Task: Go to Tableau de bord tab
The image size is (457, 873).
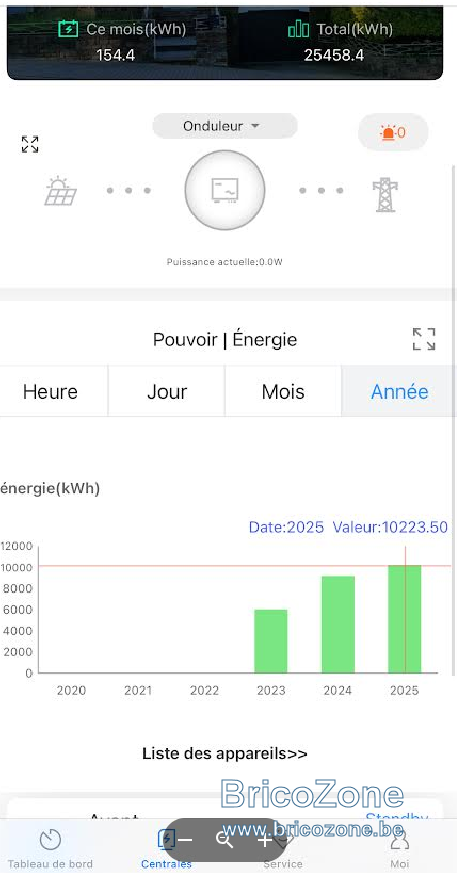Action: click(50, 848)
